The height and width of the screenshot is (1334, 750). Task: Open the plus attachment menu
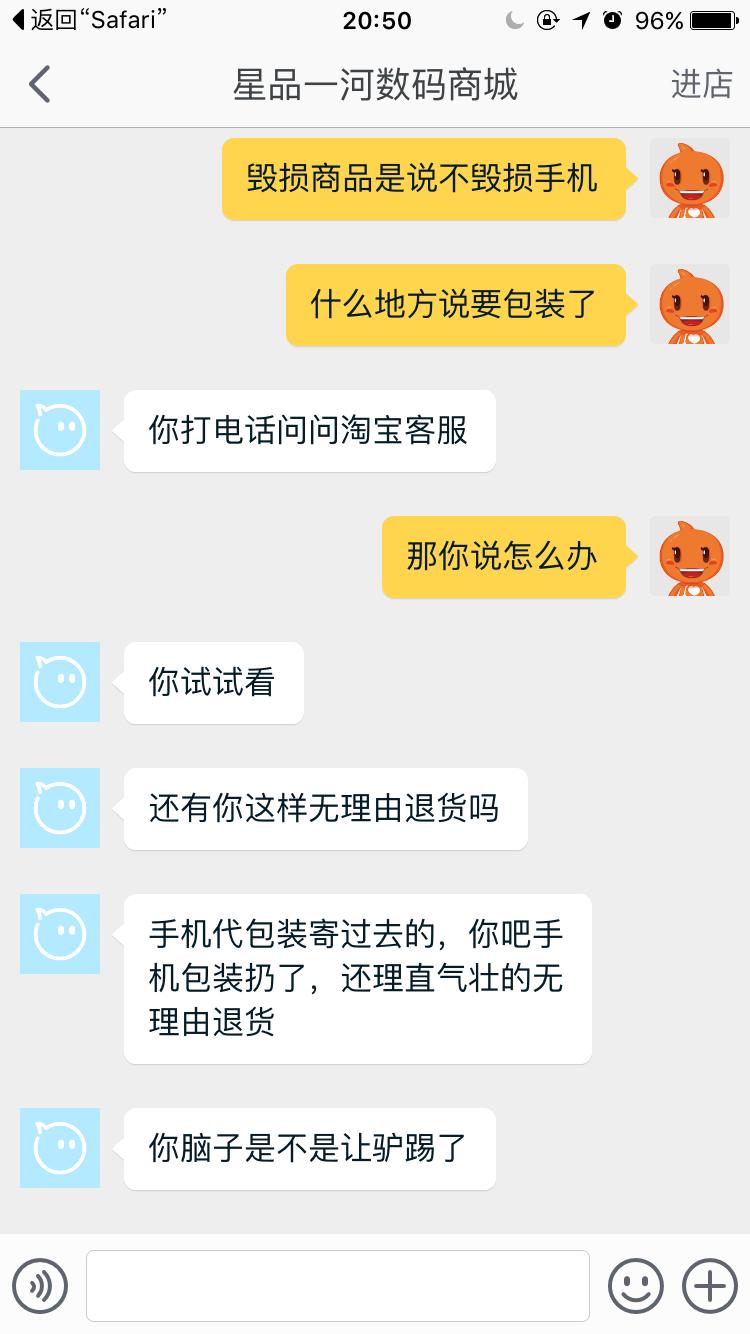(709, 1285)
